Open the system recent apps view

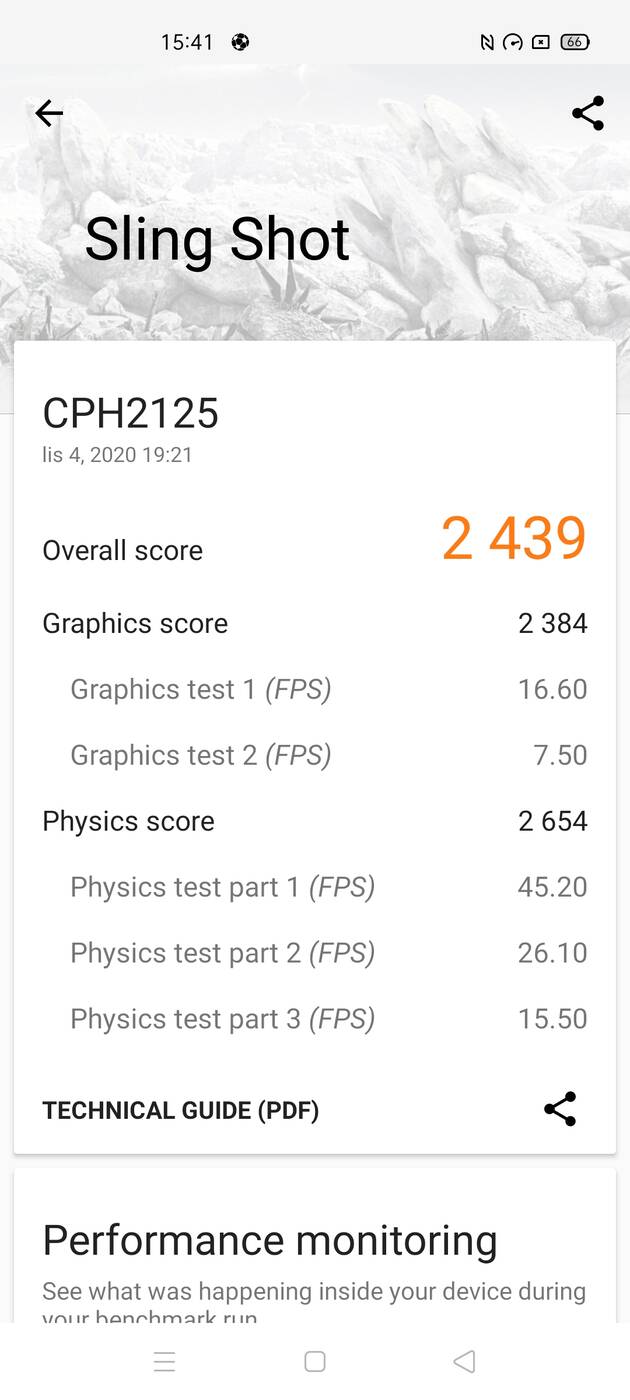pyautogui.click(x=165, y=1361)
